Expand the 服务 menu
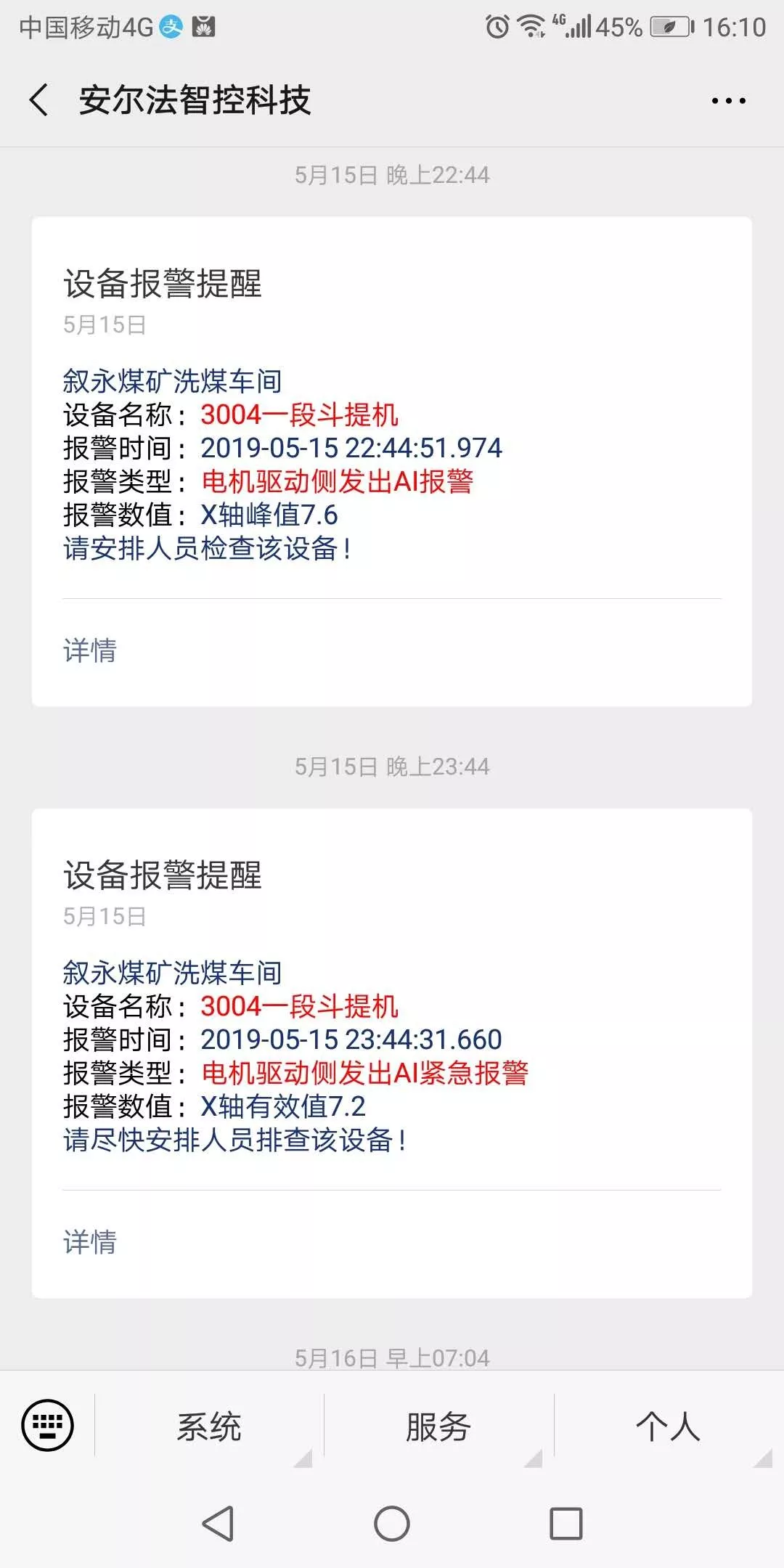Viewport: 784px width, 1568px height. [438, 1427]
